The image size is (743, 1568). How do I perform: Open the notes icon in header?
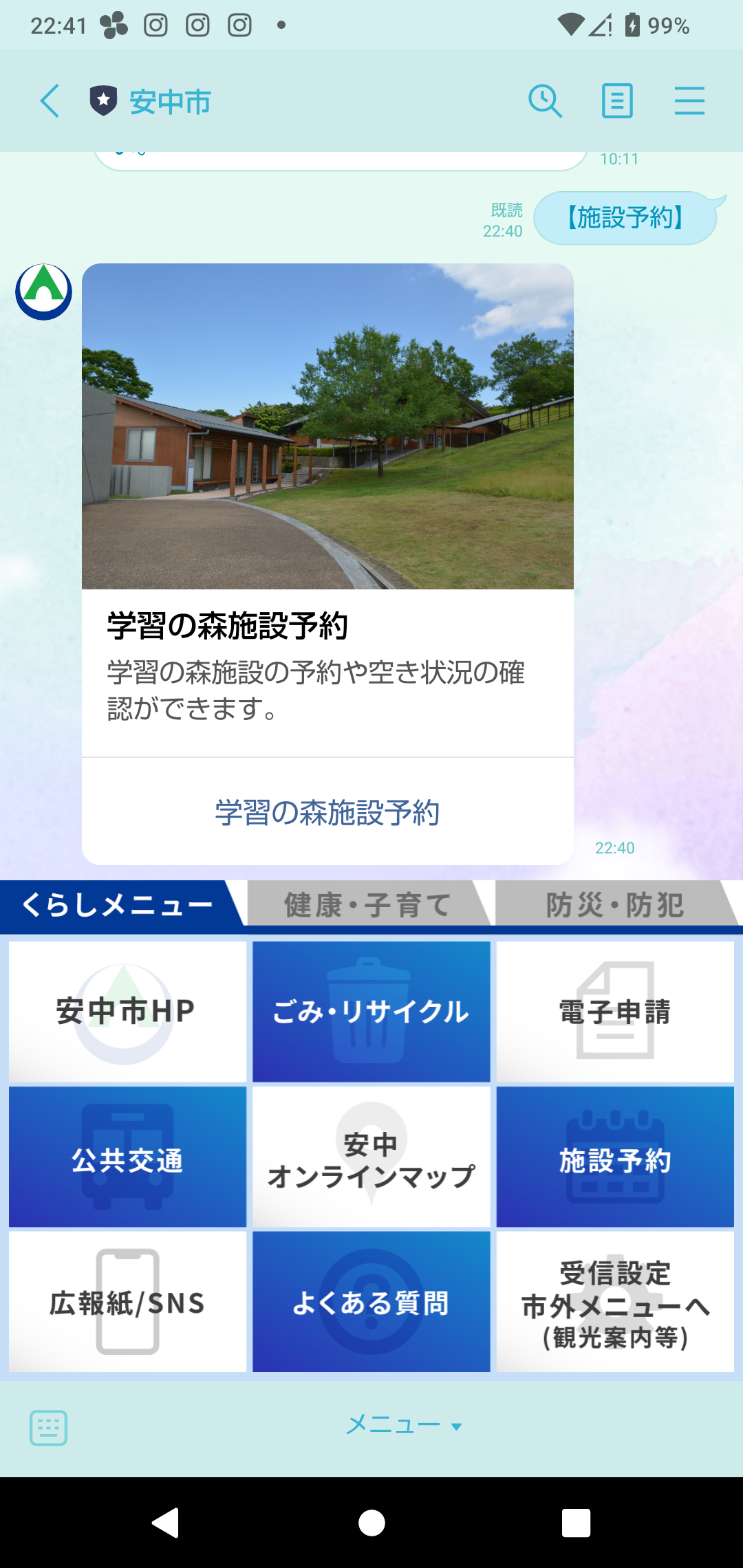point(617,102)
